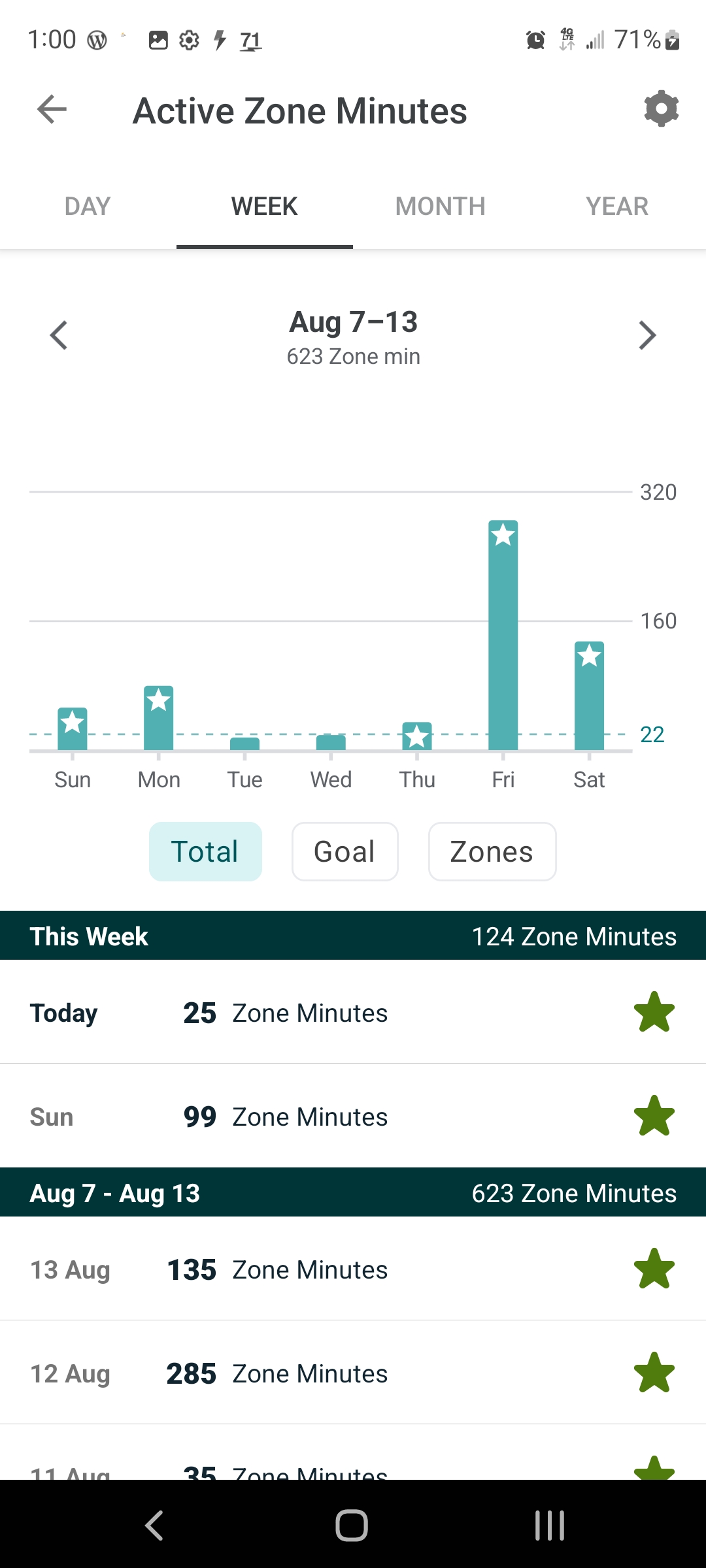Click the star icon for 12 Aug entry
The width and height of the screenshot is (706, 1568).
656,1373
